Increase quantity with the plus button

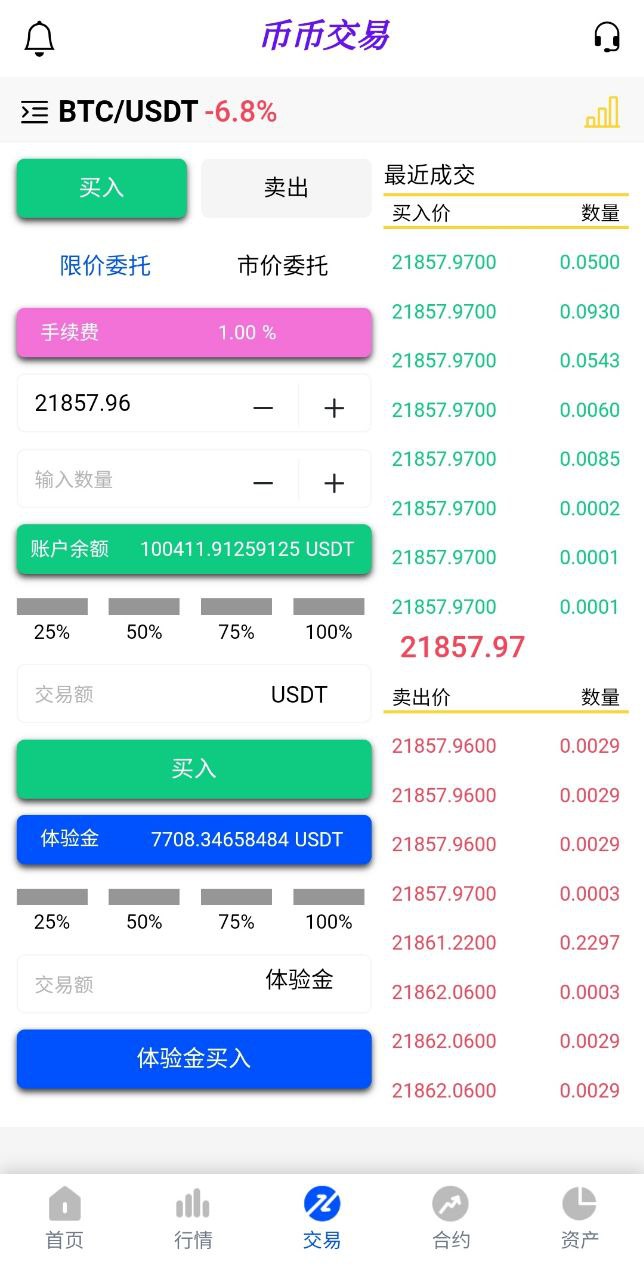pos(334,483)
